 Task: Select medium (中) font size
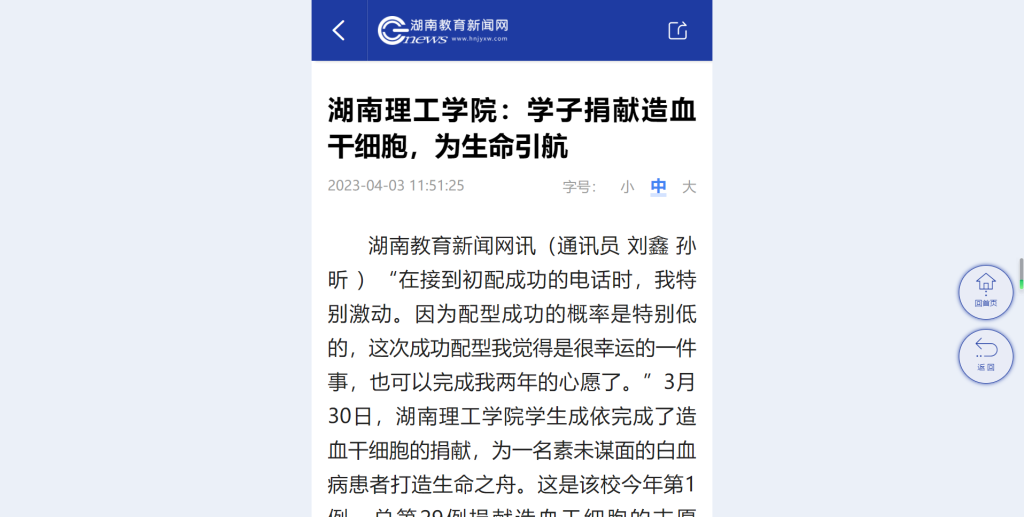click(658, 186)
